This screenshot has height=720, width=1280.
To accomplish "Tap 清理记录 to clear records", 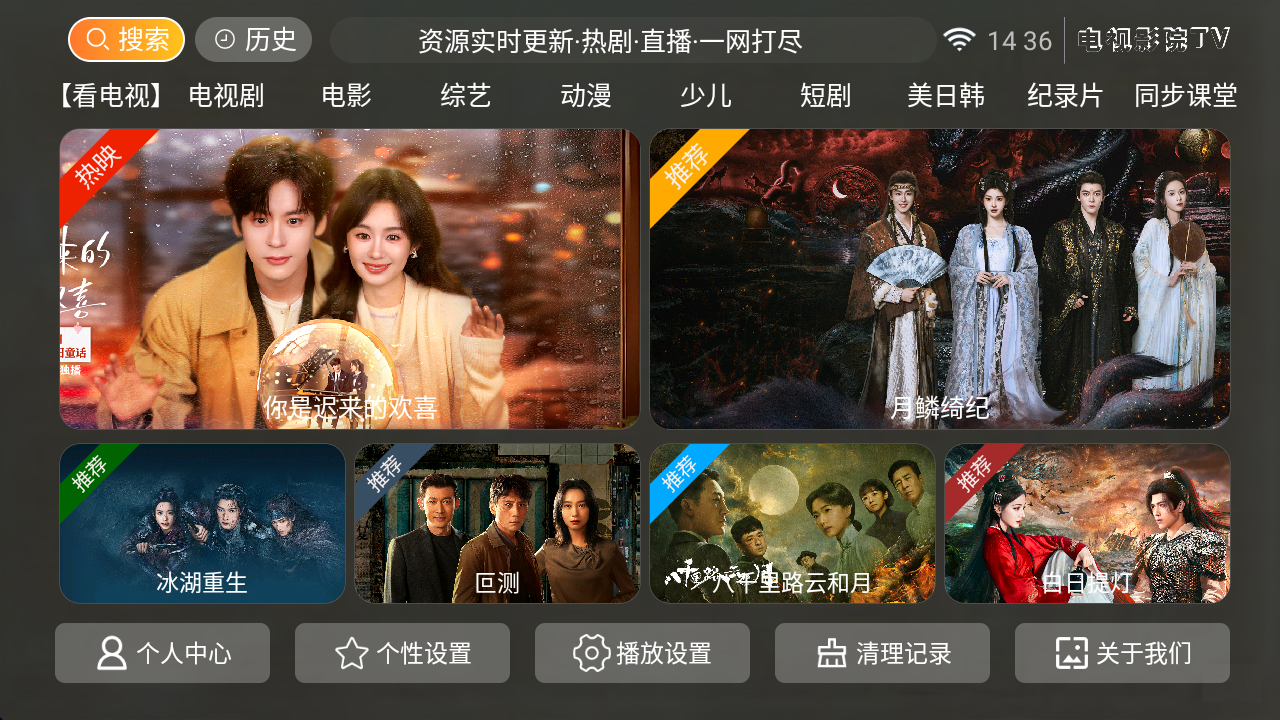I will pos(882,653).
